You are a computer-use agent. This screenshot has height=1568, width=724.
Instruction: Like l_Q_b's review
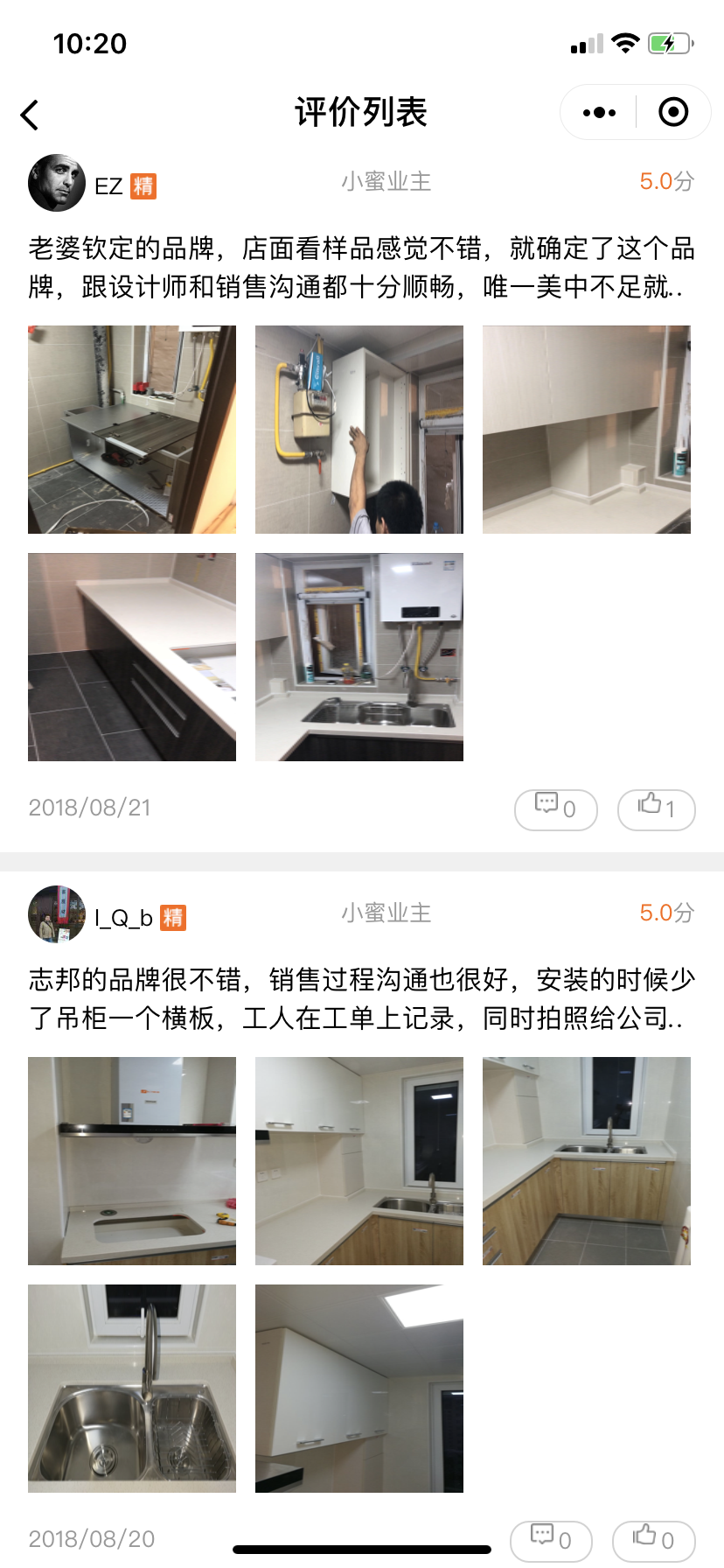point(653,1540)
